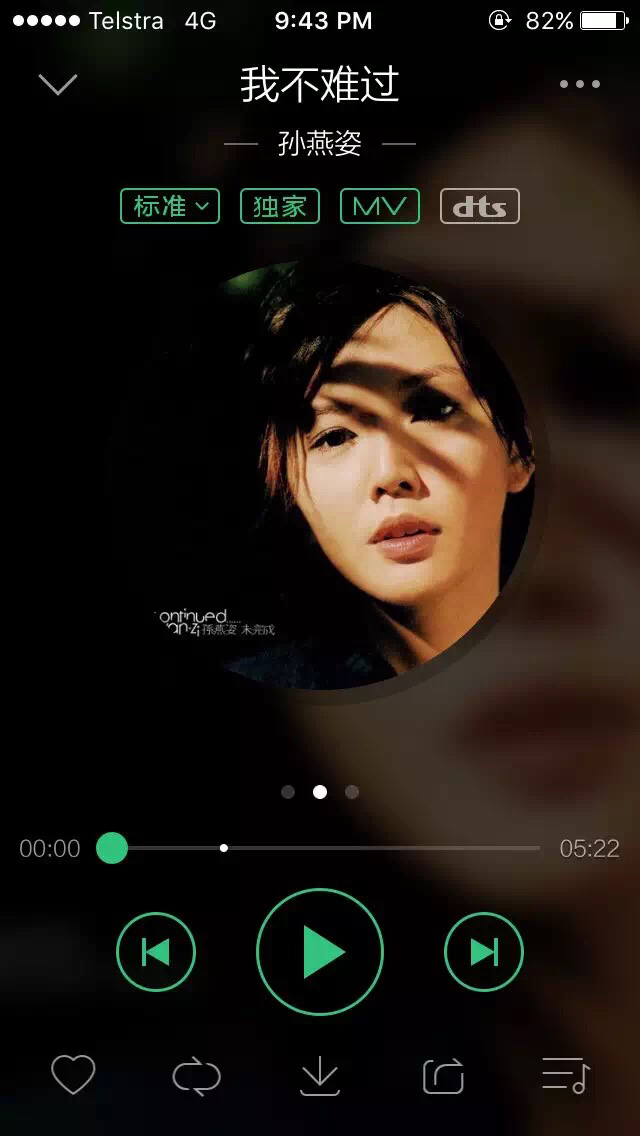Watch the MV for this song
Viewport: 640px width, 1136px height.
380,206
